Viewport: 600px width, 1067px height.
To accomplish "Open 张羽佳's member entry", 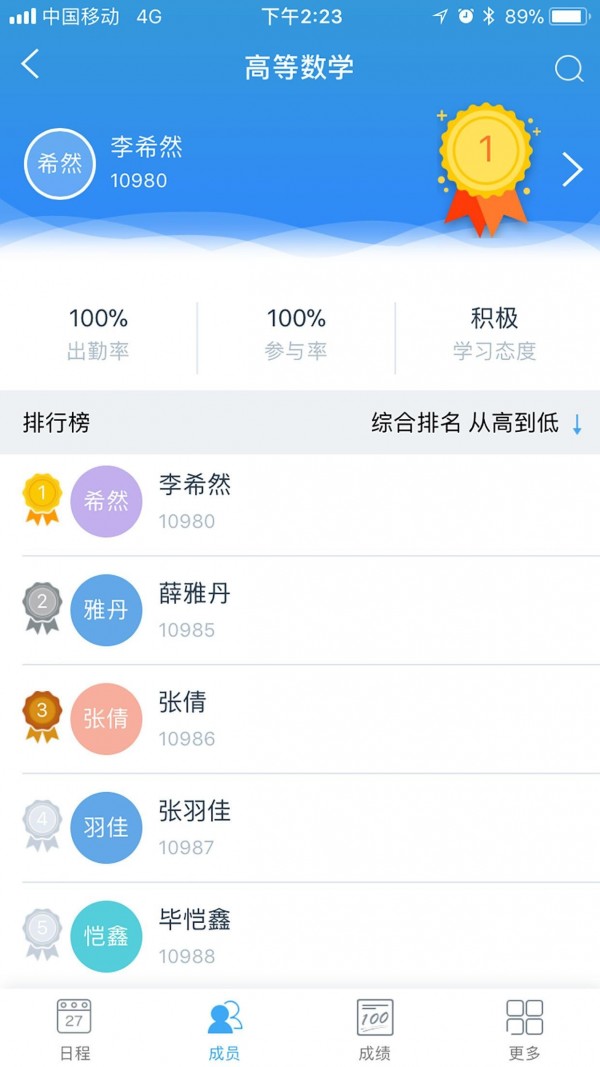I will (x=300, y=828).
